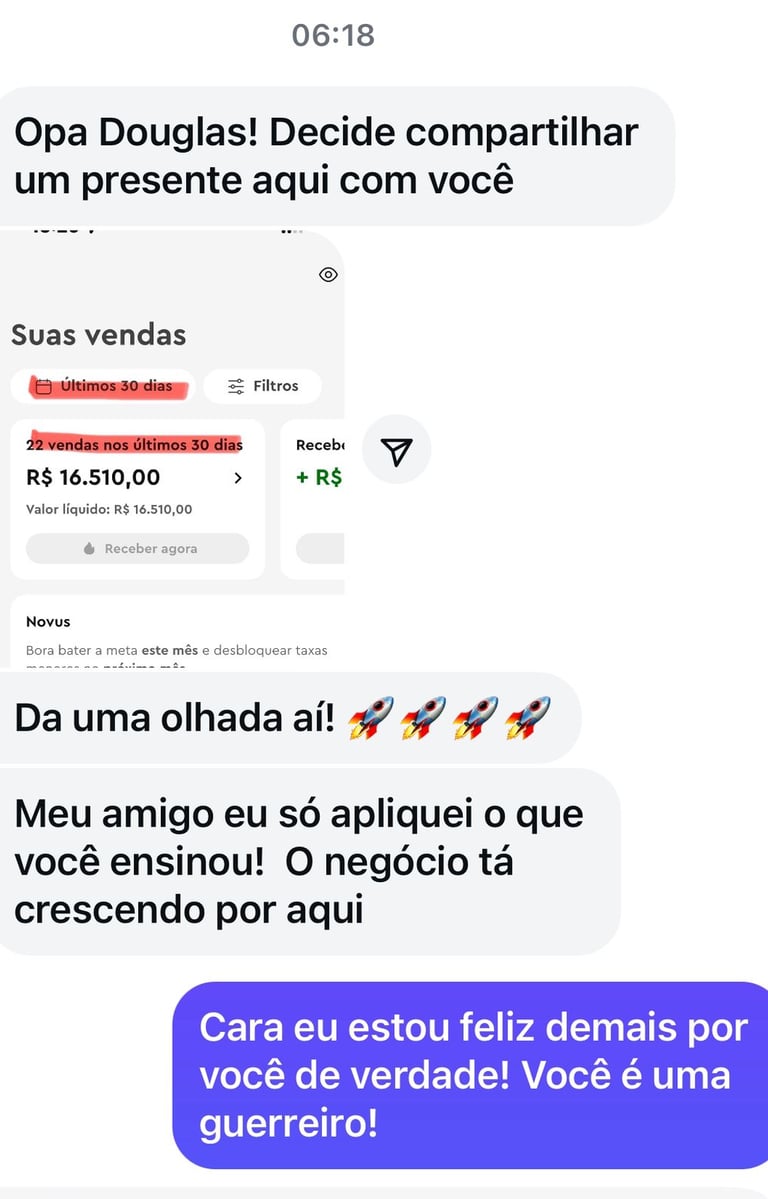Forward the shared sales screenshot
The width and height of the screenshot is (768, 1199).
tap(397, 453)
